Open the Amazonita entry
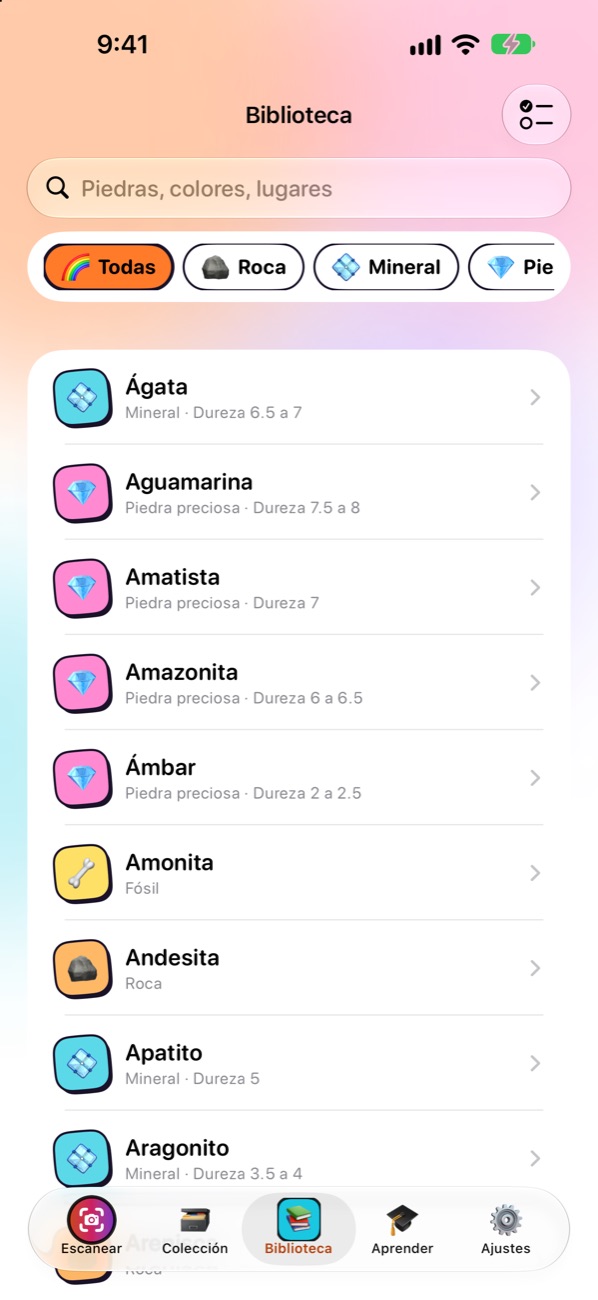The height and width of the screenshot is (1300, 598). tap(299, 682)
